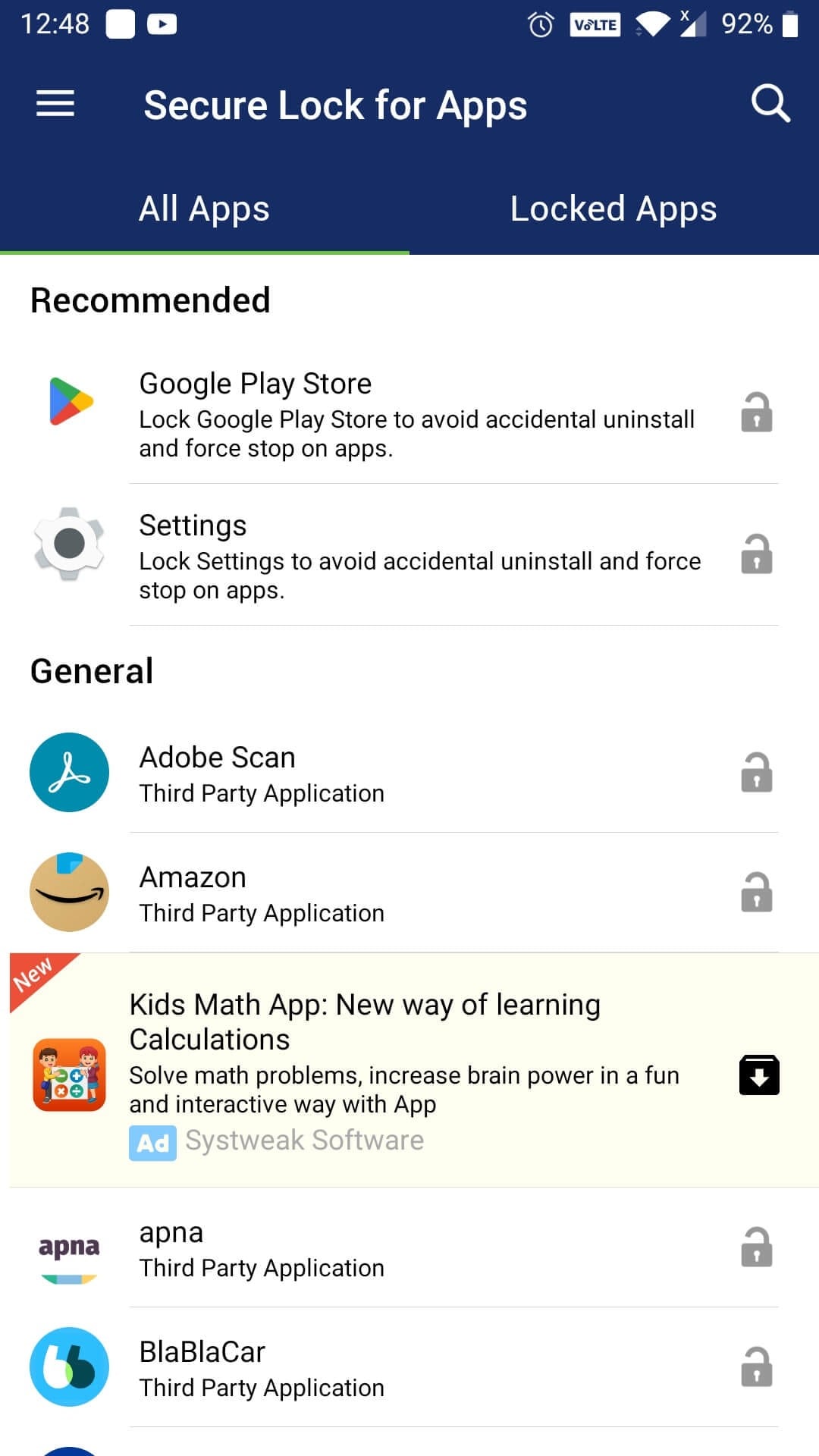Lock the Amazon app
Screen dimensions: 819x1456
click(x=758, y=893)
